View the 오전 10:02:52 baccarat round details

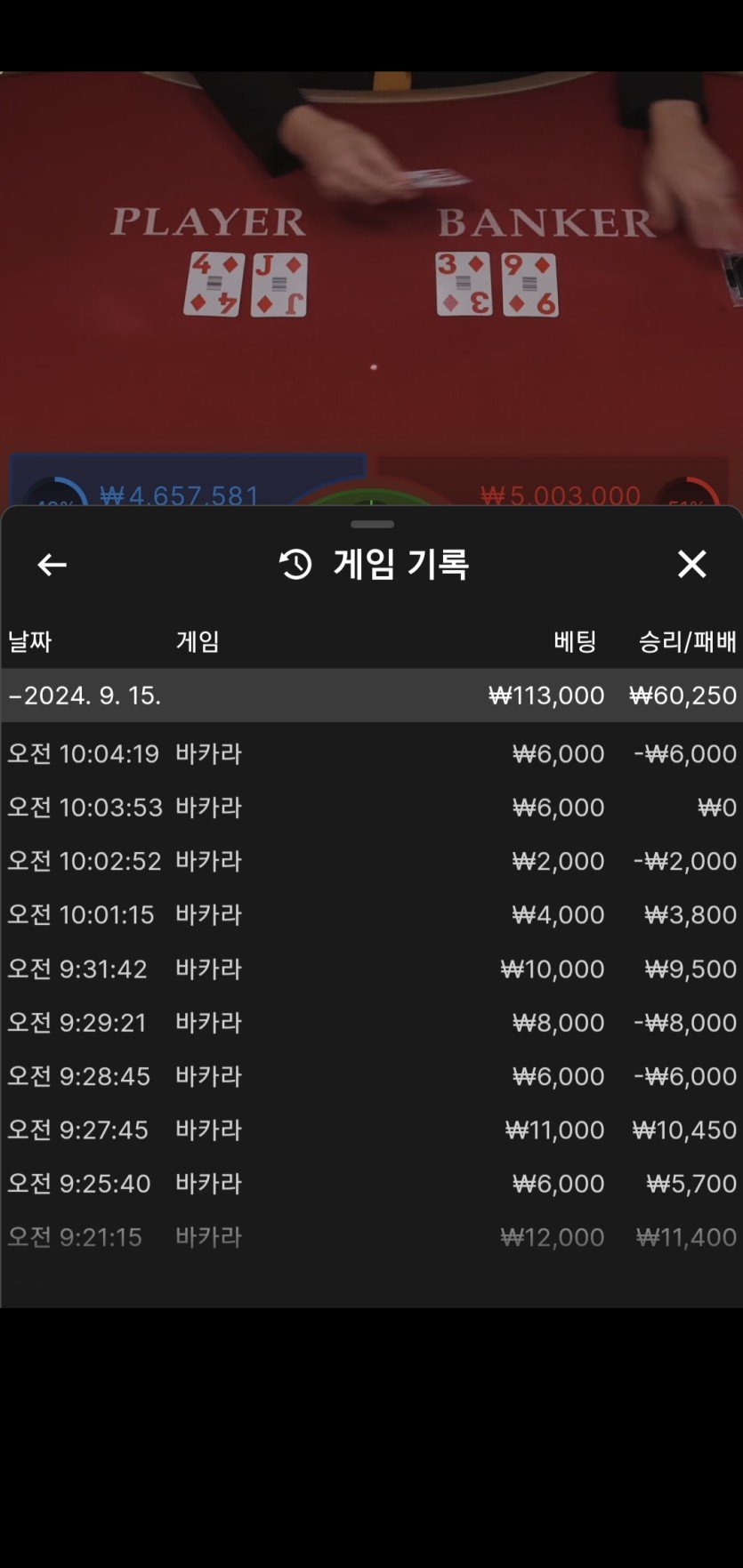(x=371, y=861)
